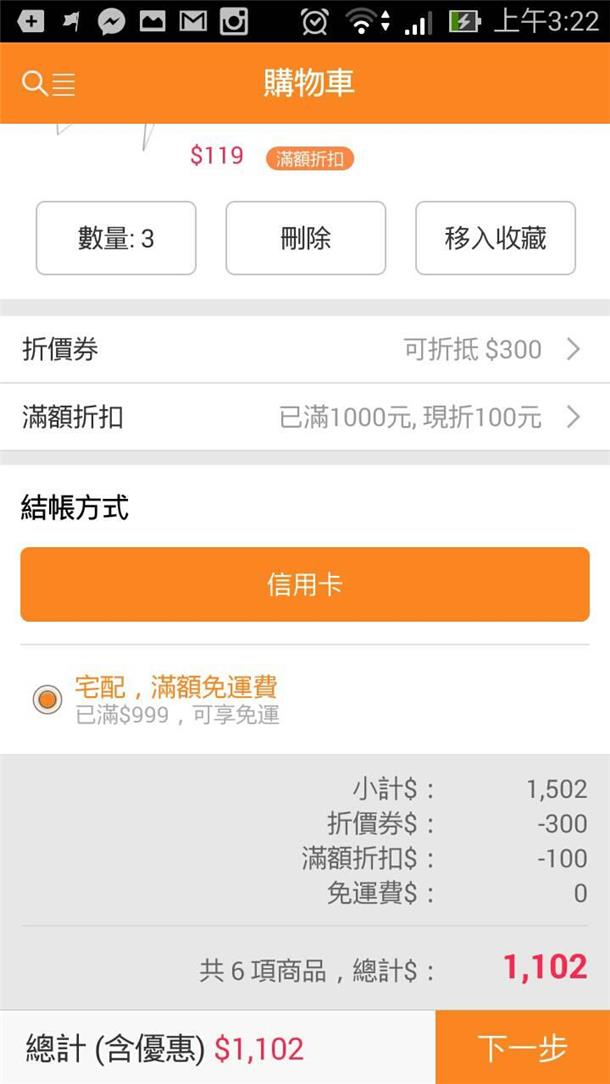Select 宅配 home delivery option

47,700
